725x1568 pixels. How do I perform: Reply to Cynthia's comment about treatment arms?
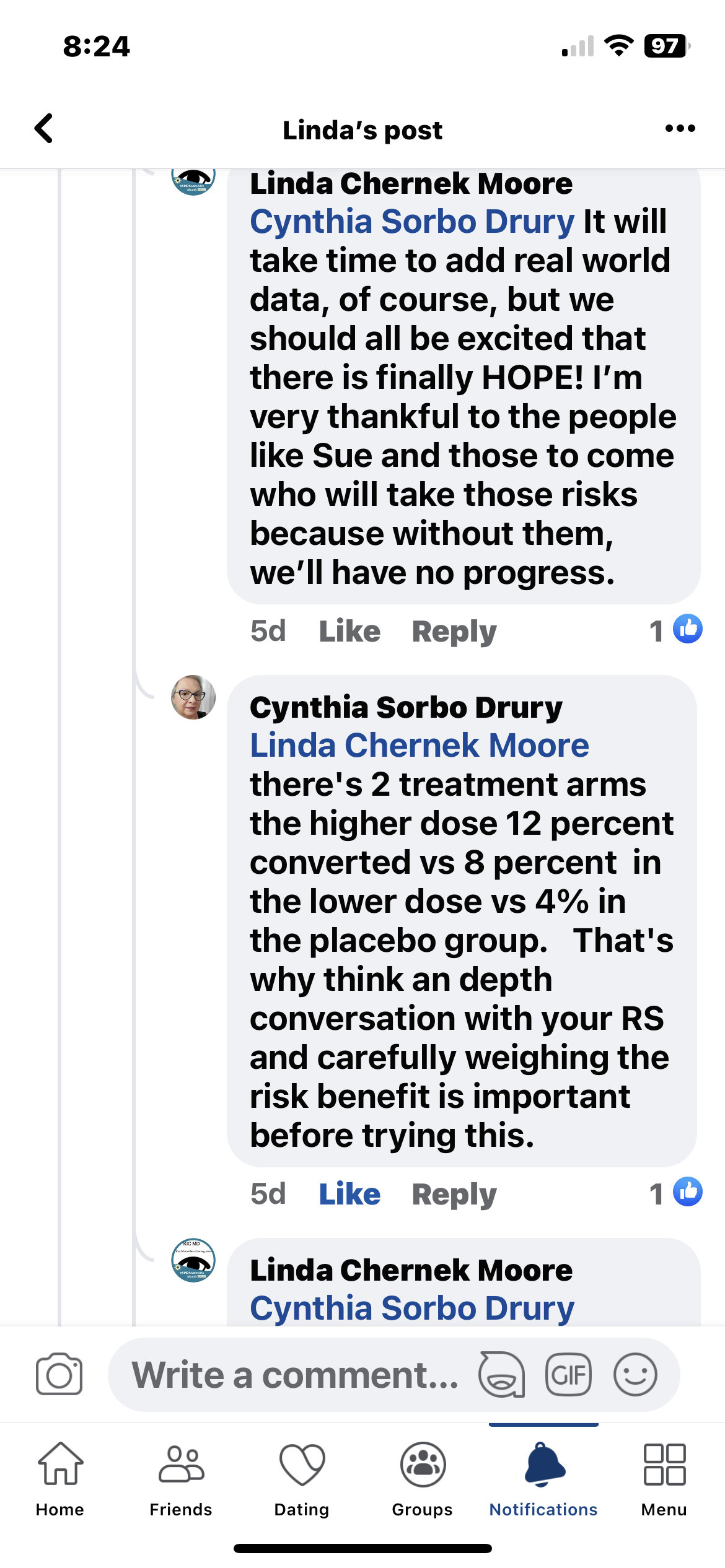point(454,1193)
